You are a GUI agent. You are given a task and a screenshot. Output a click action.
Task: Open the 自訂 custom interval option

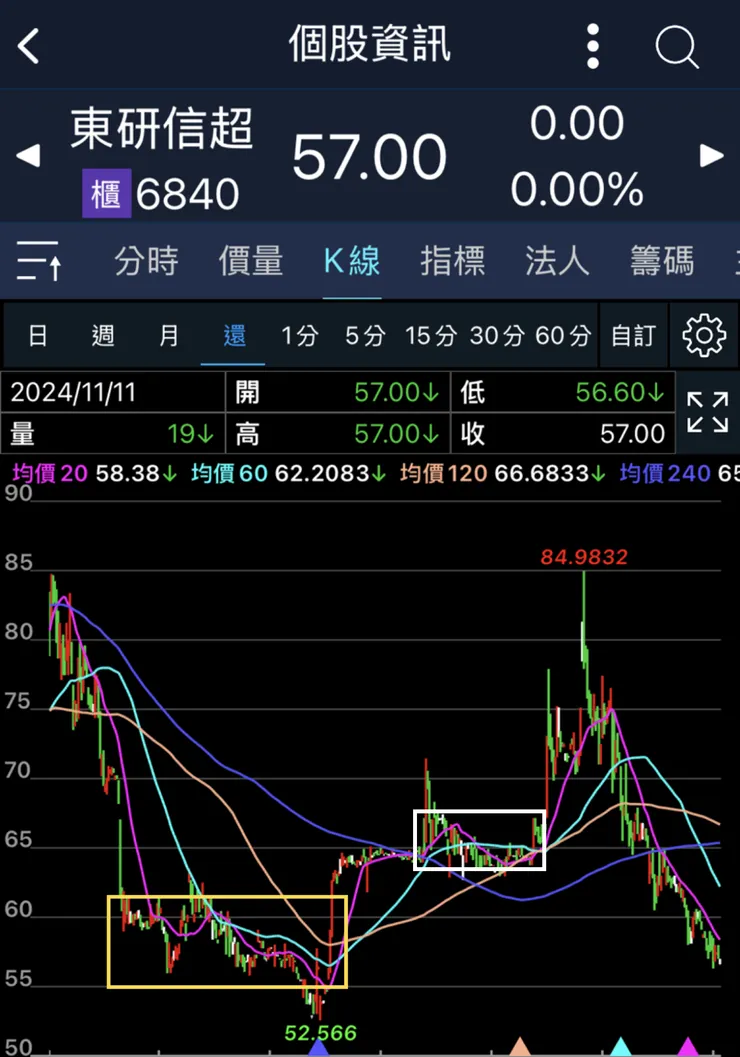(633, 335)
